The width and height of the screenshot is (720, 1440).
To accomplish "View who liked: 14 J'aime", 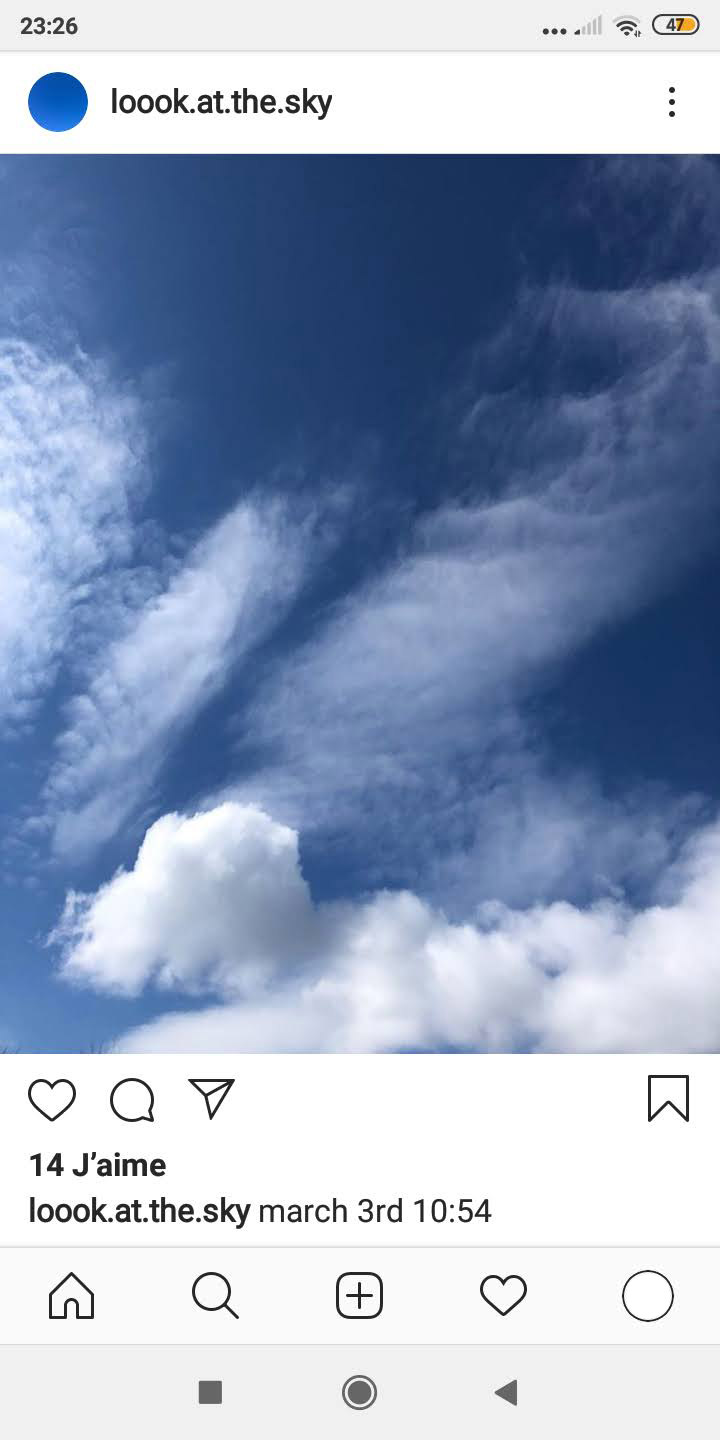I will [x=97, y=1165].
